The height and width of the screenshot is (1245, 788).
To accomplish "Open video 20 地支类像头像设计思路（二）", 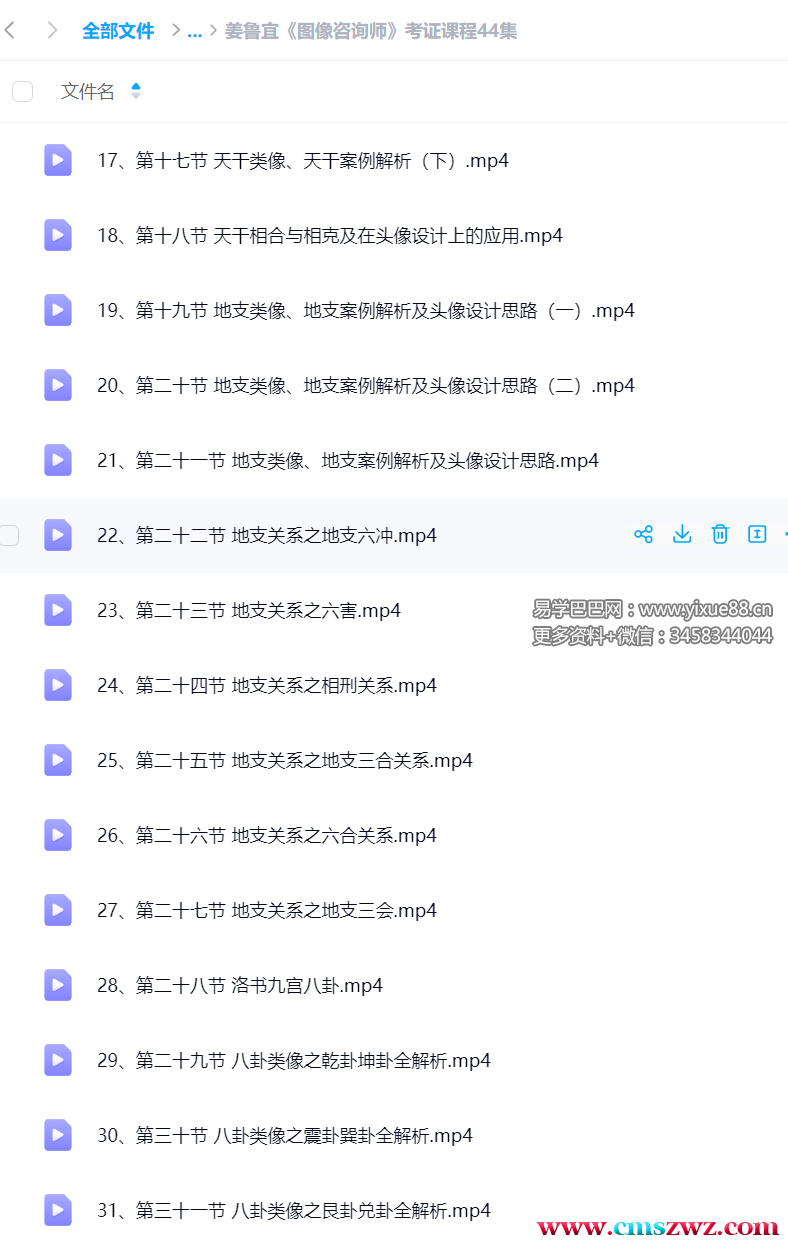I will click(x=365, y=385).
